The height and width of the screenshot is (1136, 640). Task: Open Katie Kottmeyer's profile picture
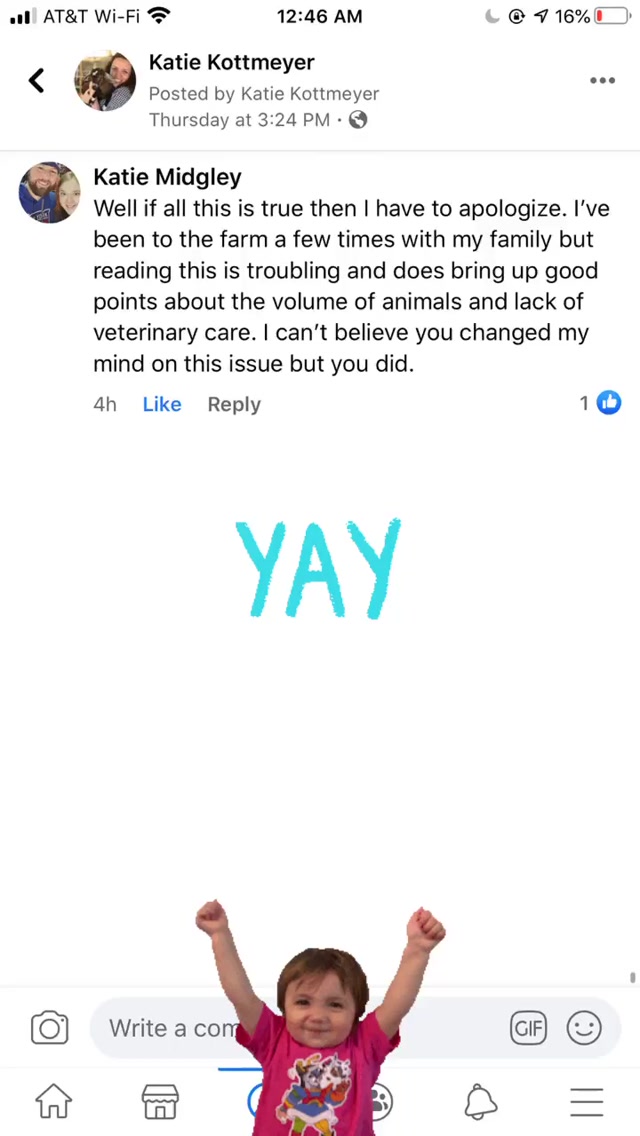(105, 81)
